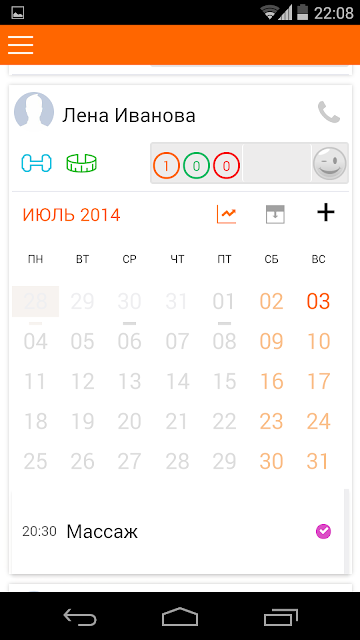Screen dimensions: 360x640
Task: Choose day 31 in the last row
Action: click(318, 461)
